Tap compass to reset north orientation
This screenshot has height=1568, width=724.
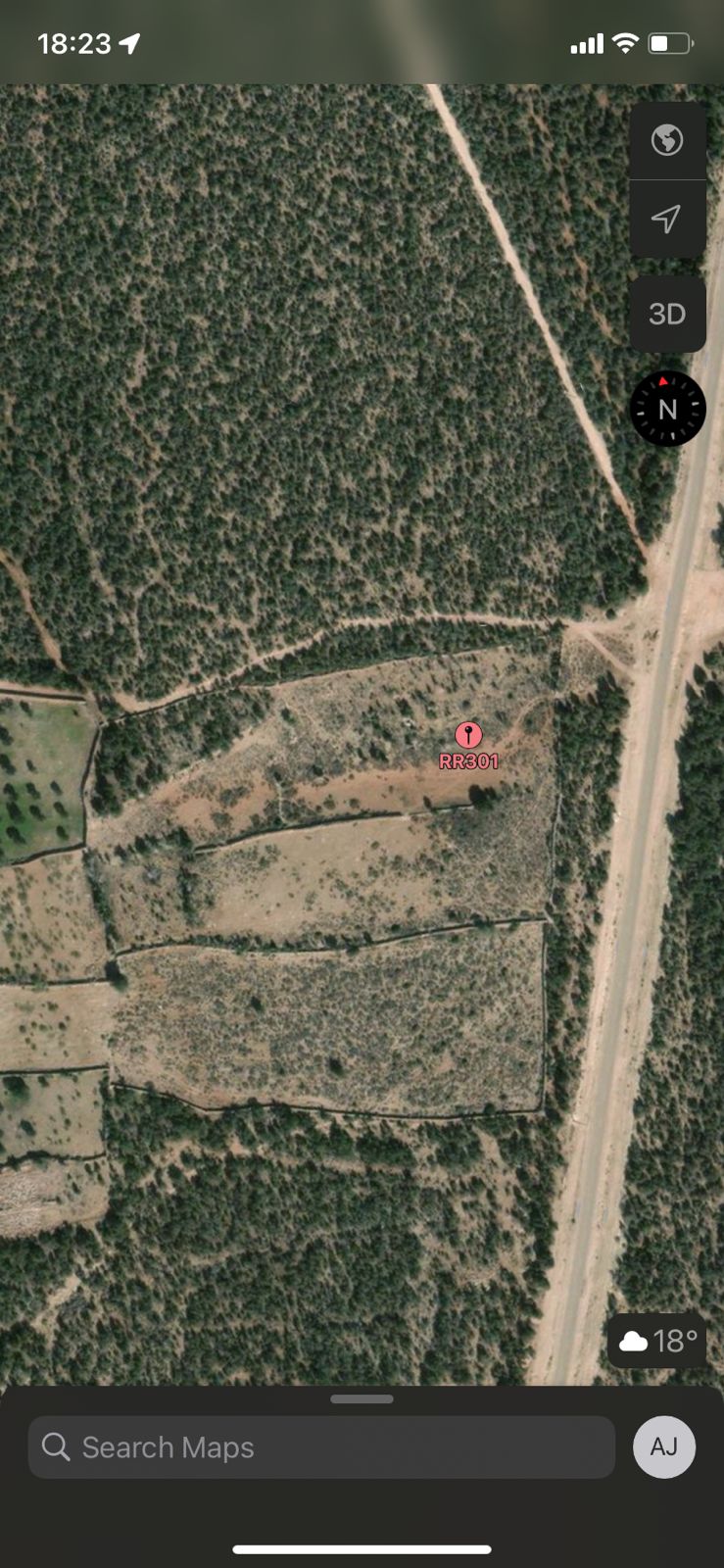[x=667, y=409]
